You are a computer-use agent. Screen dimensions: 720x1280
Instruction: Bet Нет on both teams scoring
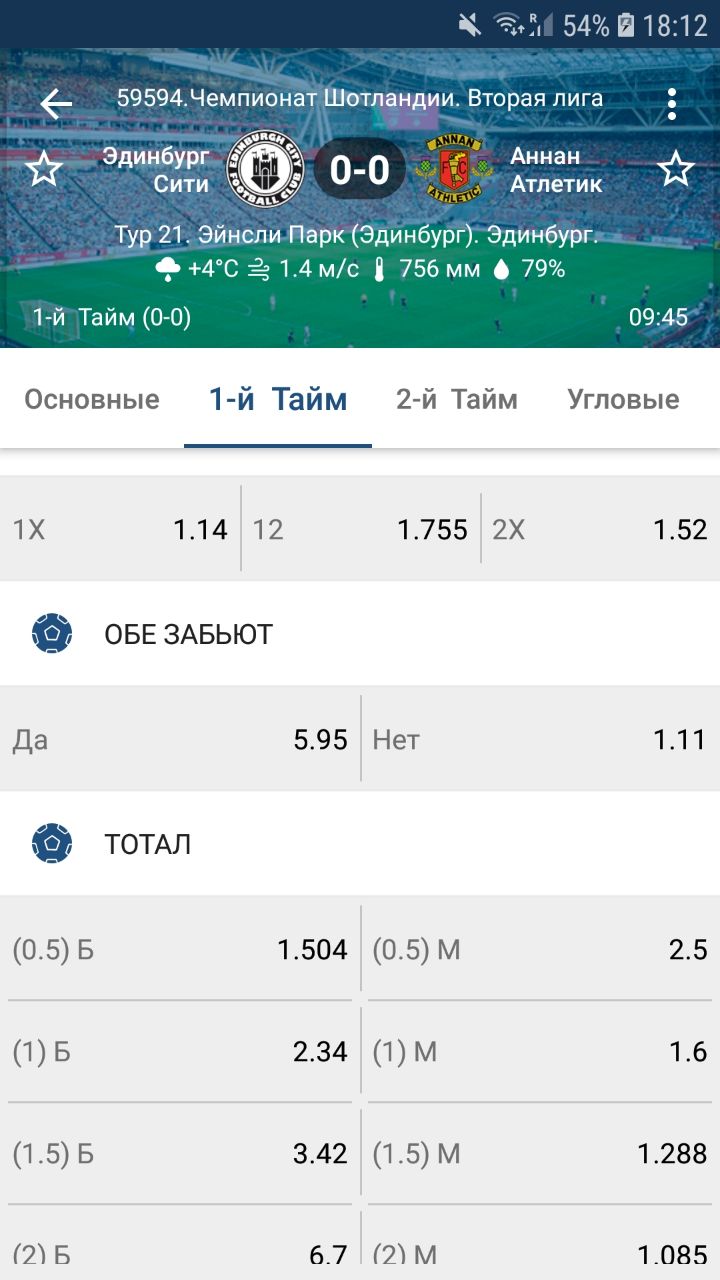[x=540, y=739]
